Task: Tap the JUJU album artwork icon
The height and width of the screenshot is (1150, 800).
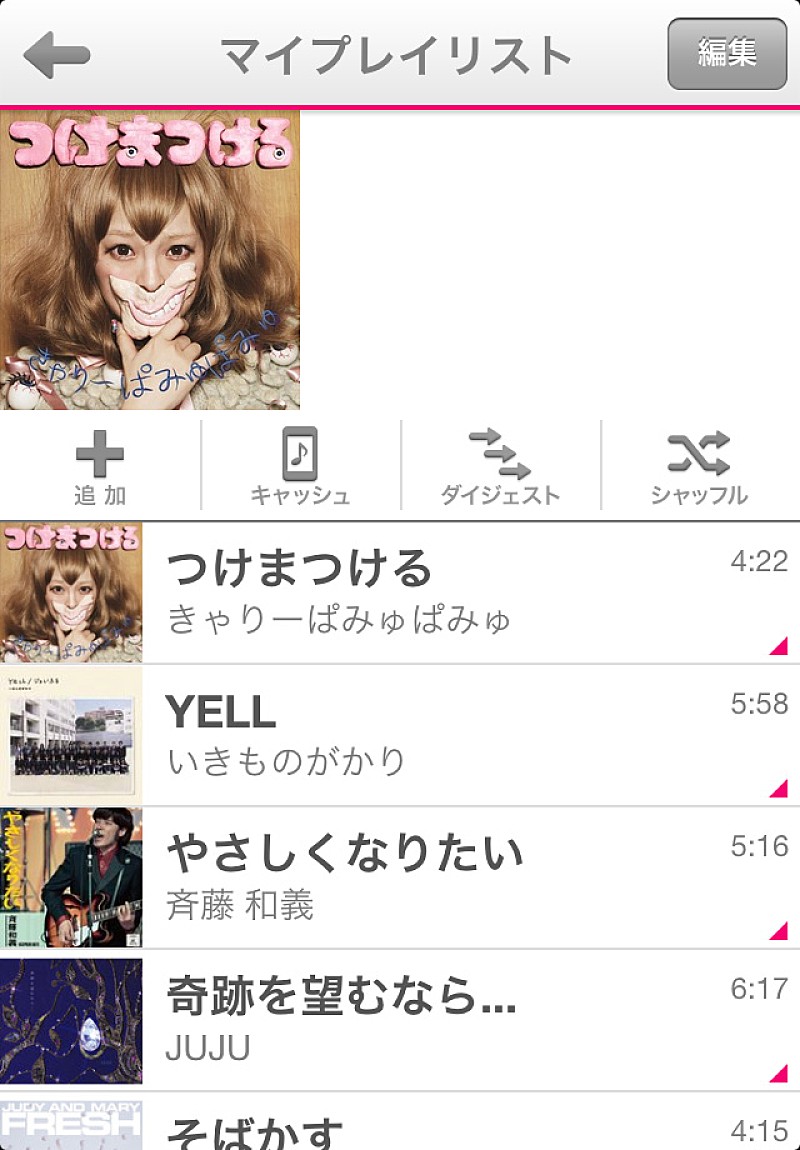Action: point(70,1017)
